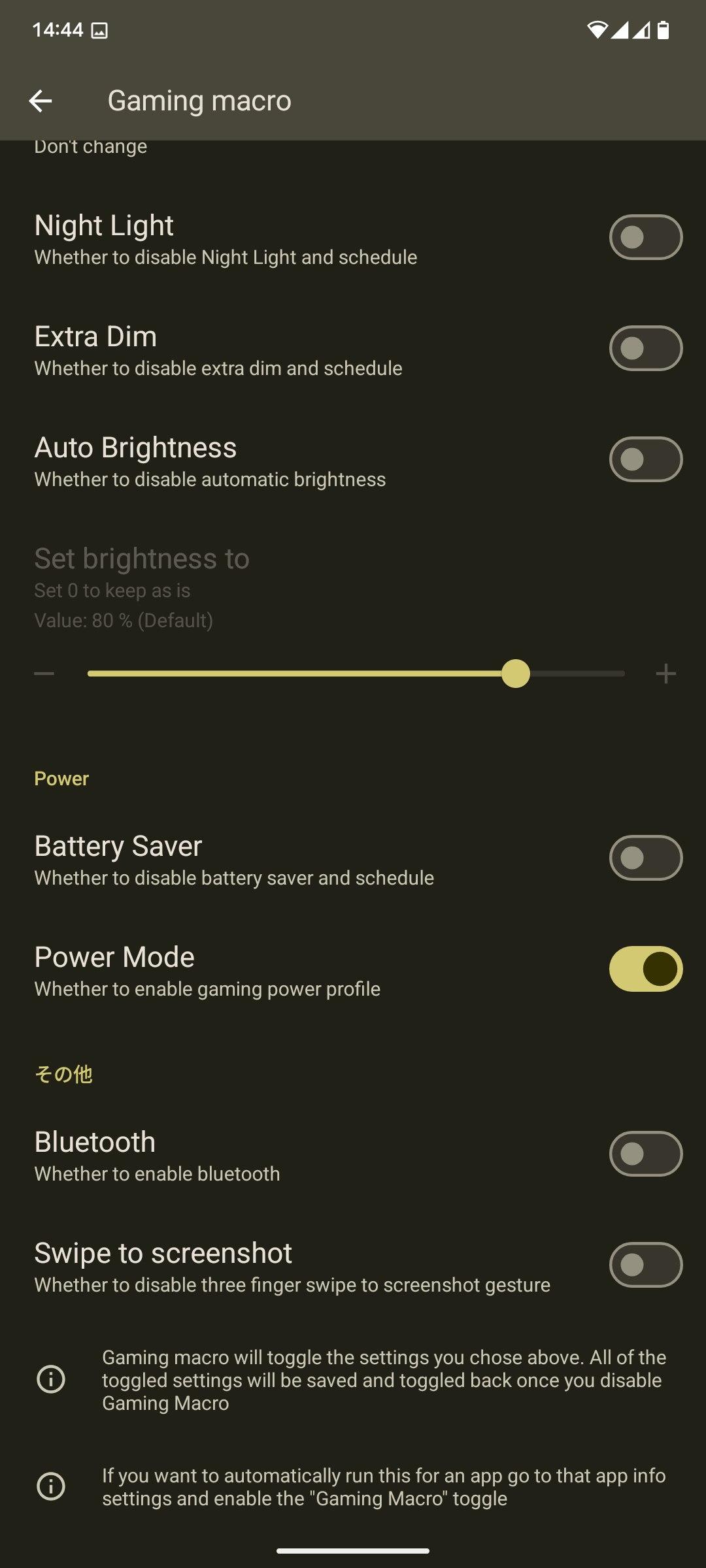This screenshot has width=706, height=1568.
Task: Toggle the Night Light switch
Action: [645, 237]
